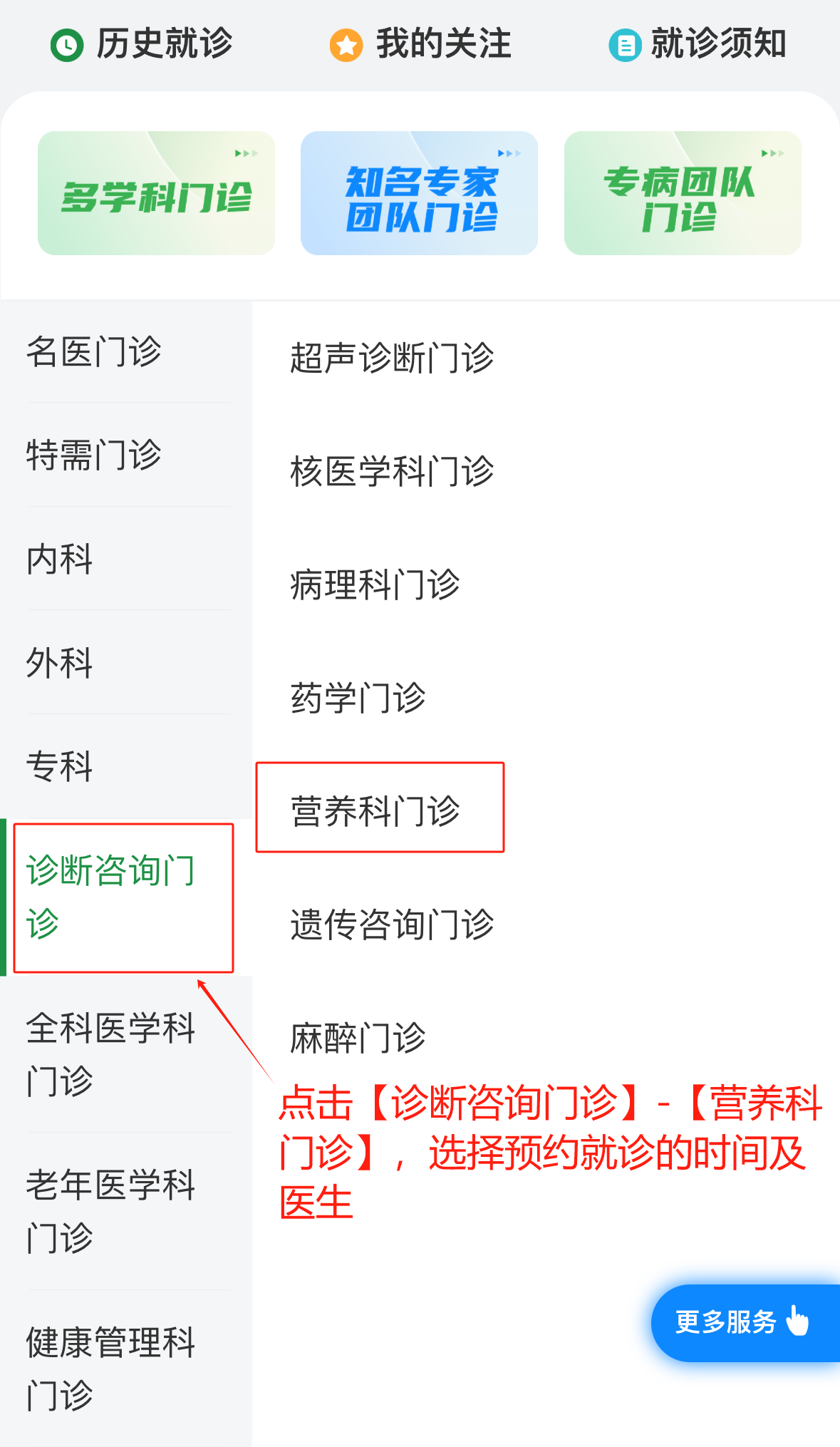Screen dimensions: 840x1447
Task: Select the 名医门诊 category
Action: (94, 351)
